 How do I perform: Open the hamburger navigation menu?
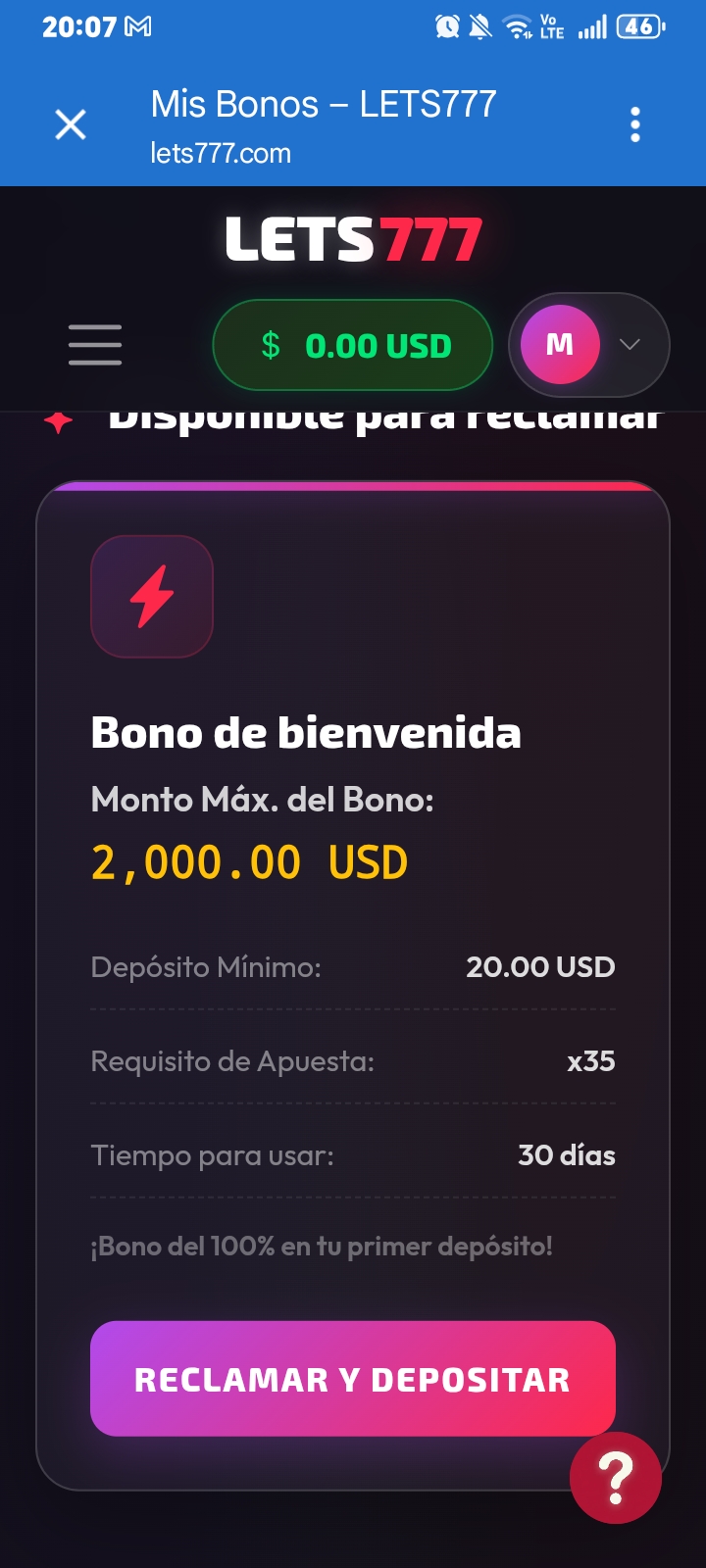95,345
